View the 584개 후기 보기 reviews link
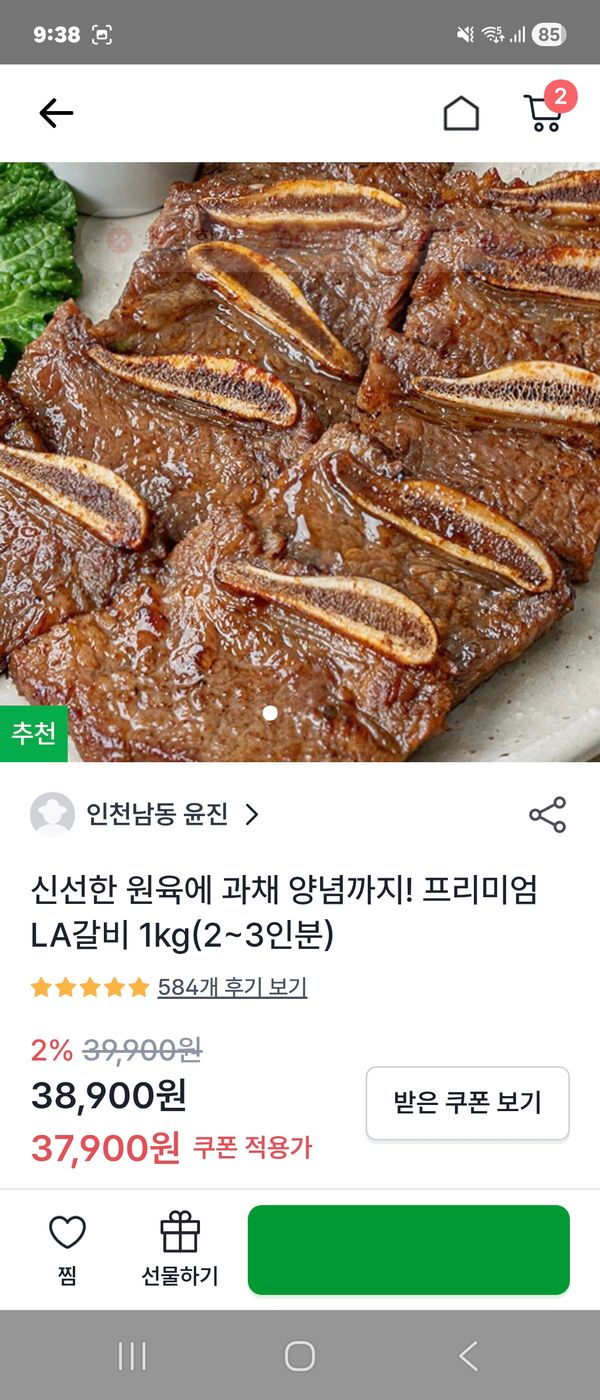The height and width of the screenshot is (1400, 600). [232, 988]
